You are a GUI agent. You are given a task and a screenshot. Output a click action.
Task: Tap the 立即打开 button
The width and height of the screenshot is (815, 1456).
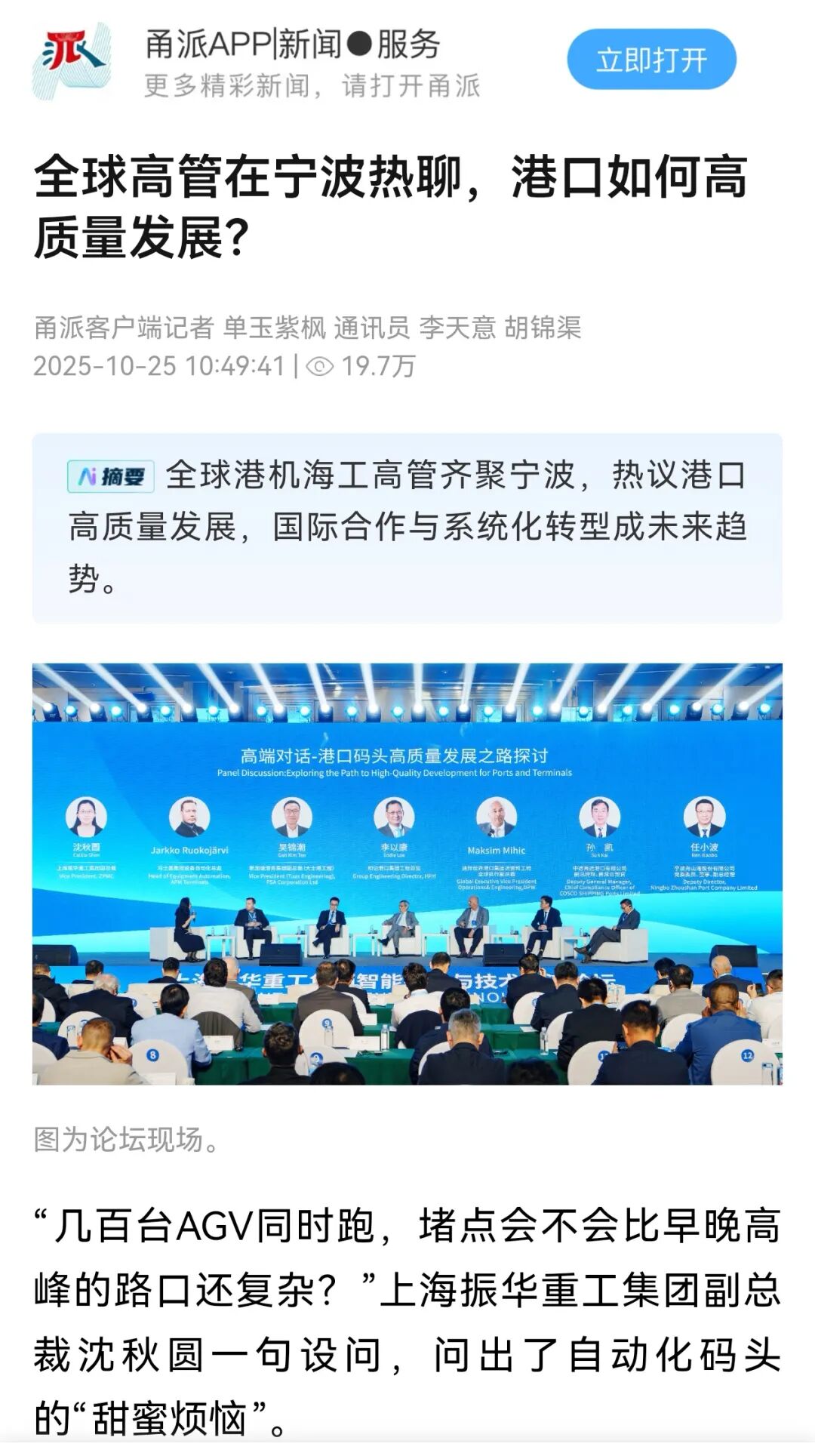651,60
